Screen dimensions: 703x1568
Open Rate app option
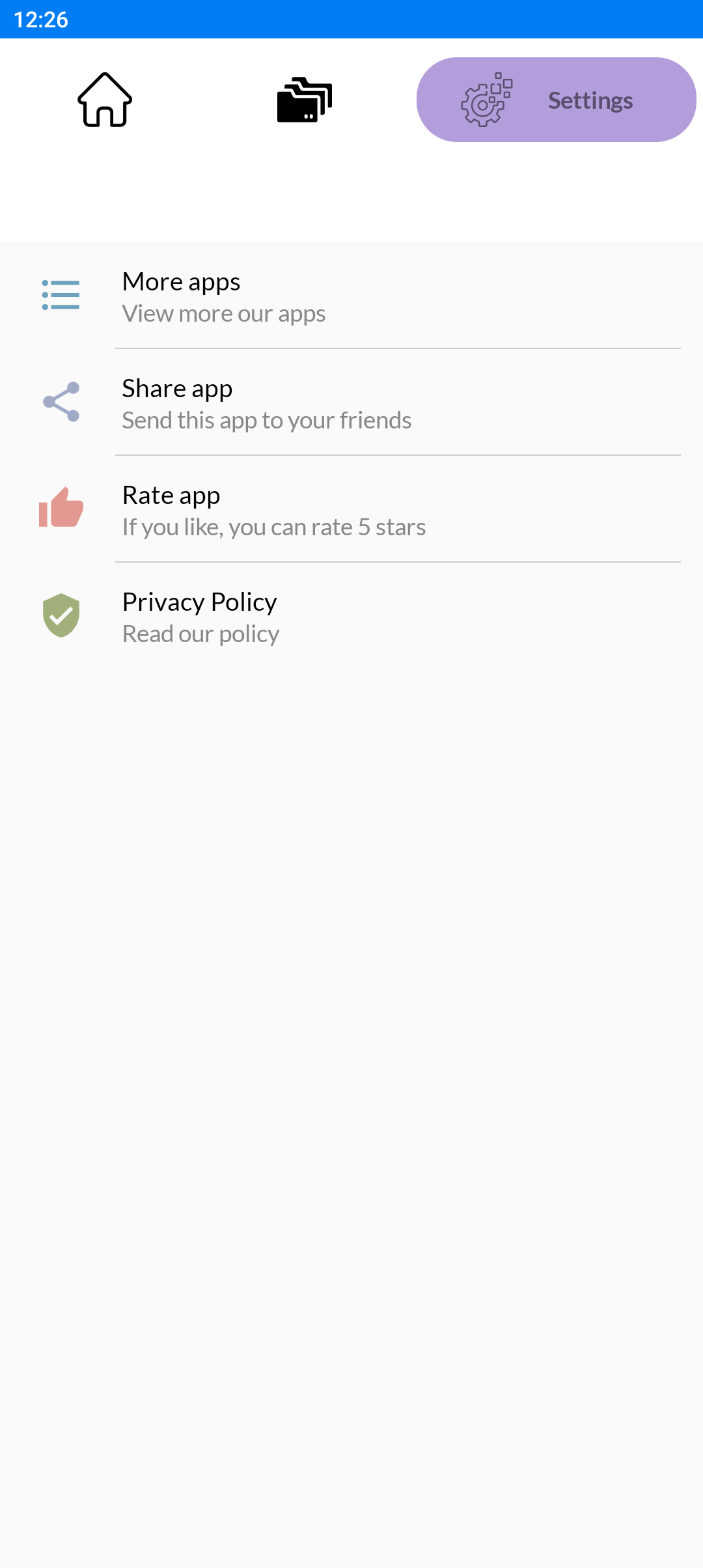tap(351, 510)
